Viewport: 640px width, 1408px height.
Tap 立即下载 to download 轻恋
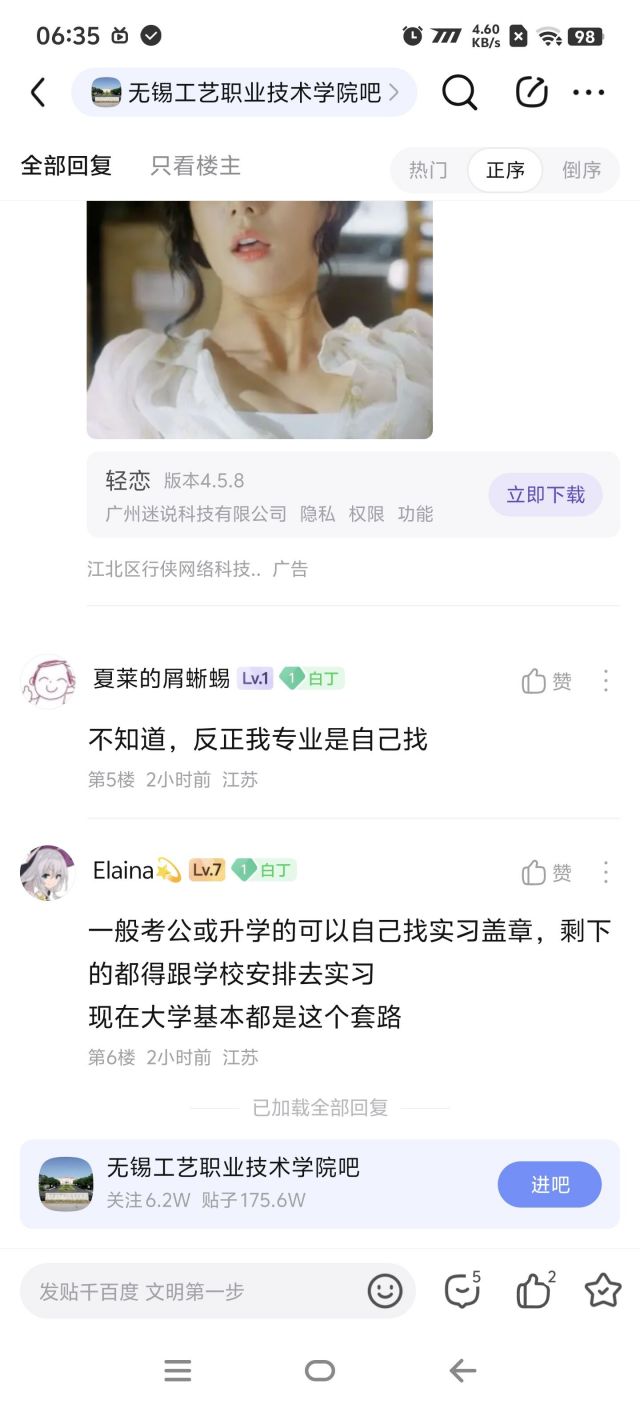point(545,495)
